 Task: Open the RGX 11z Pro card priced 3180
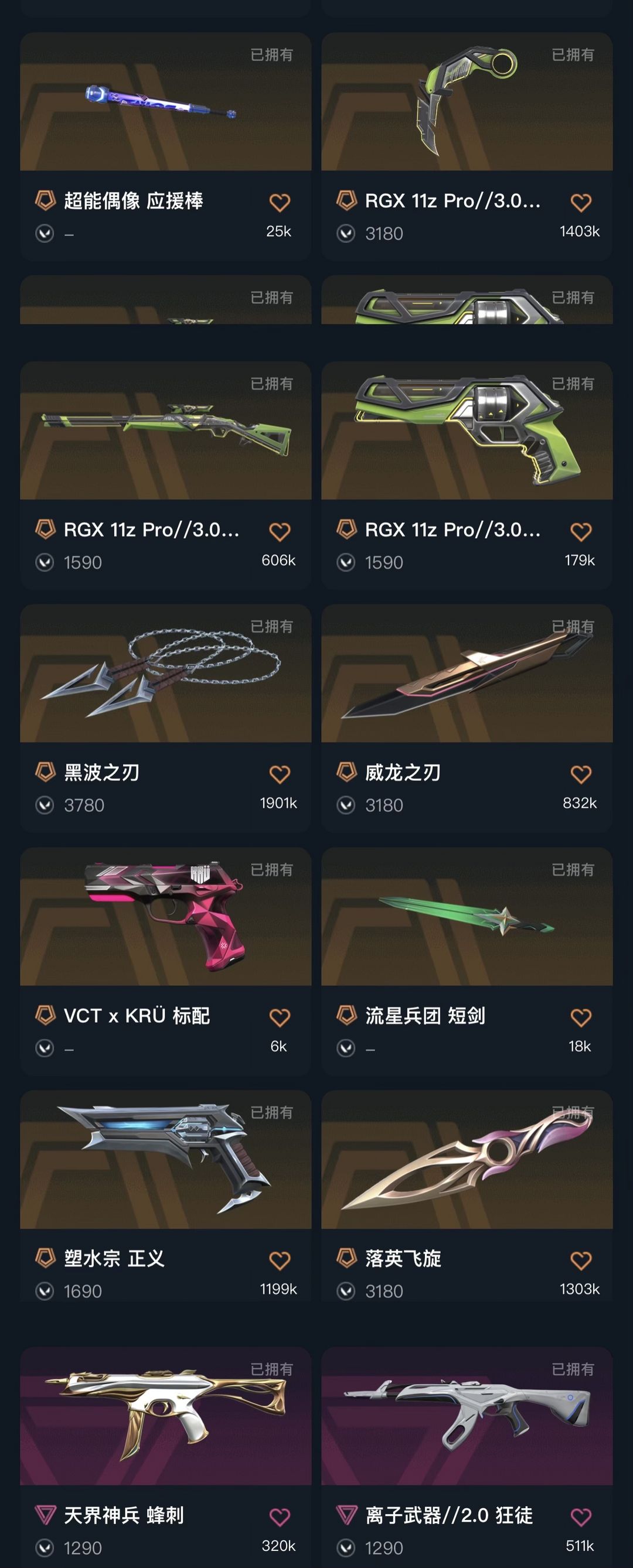467,103
